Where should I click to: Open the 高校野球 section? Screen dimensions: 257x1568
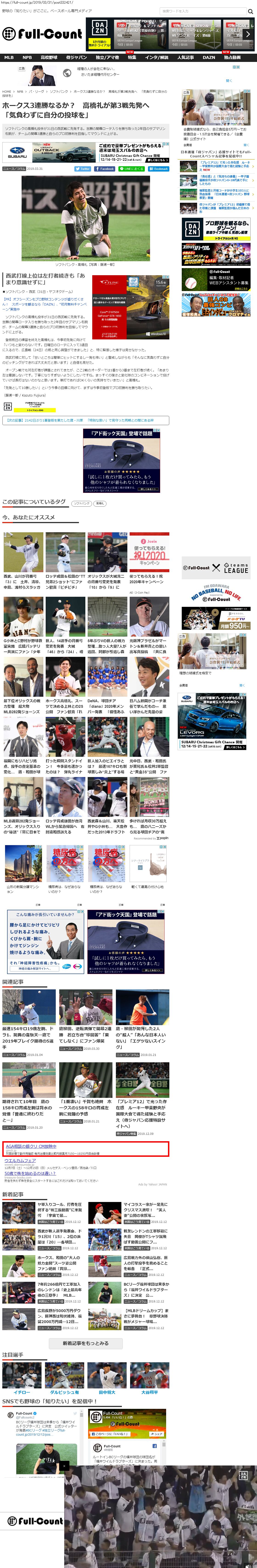click(49, 57)
